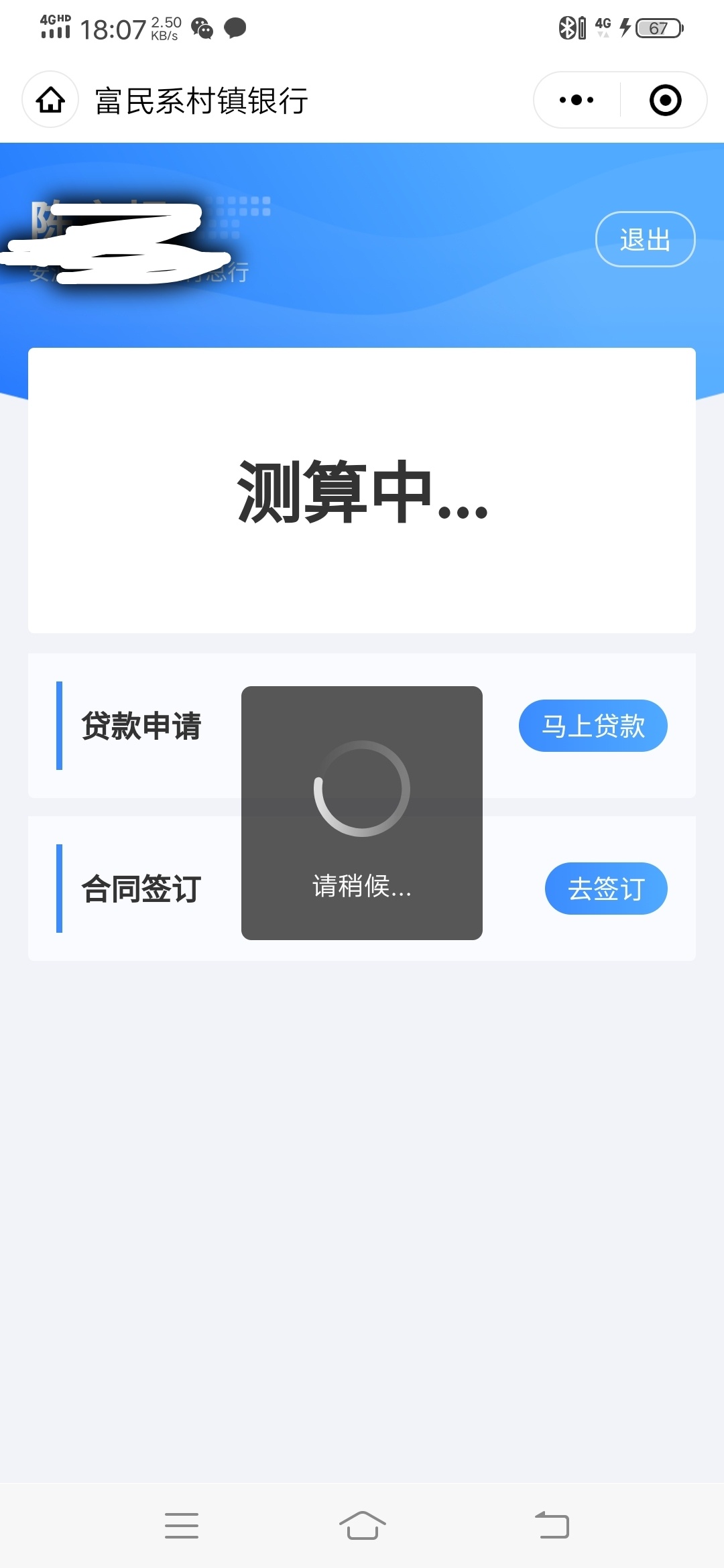Open the three-dot more options menu
724x1568 pixels.
point(577,100)
